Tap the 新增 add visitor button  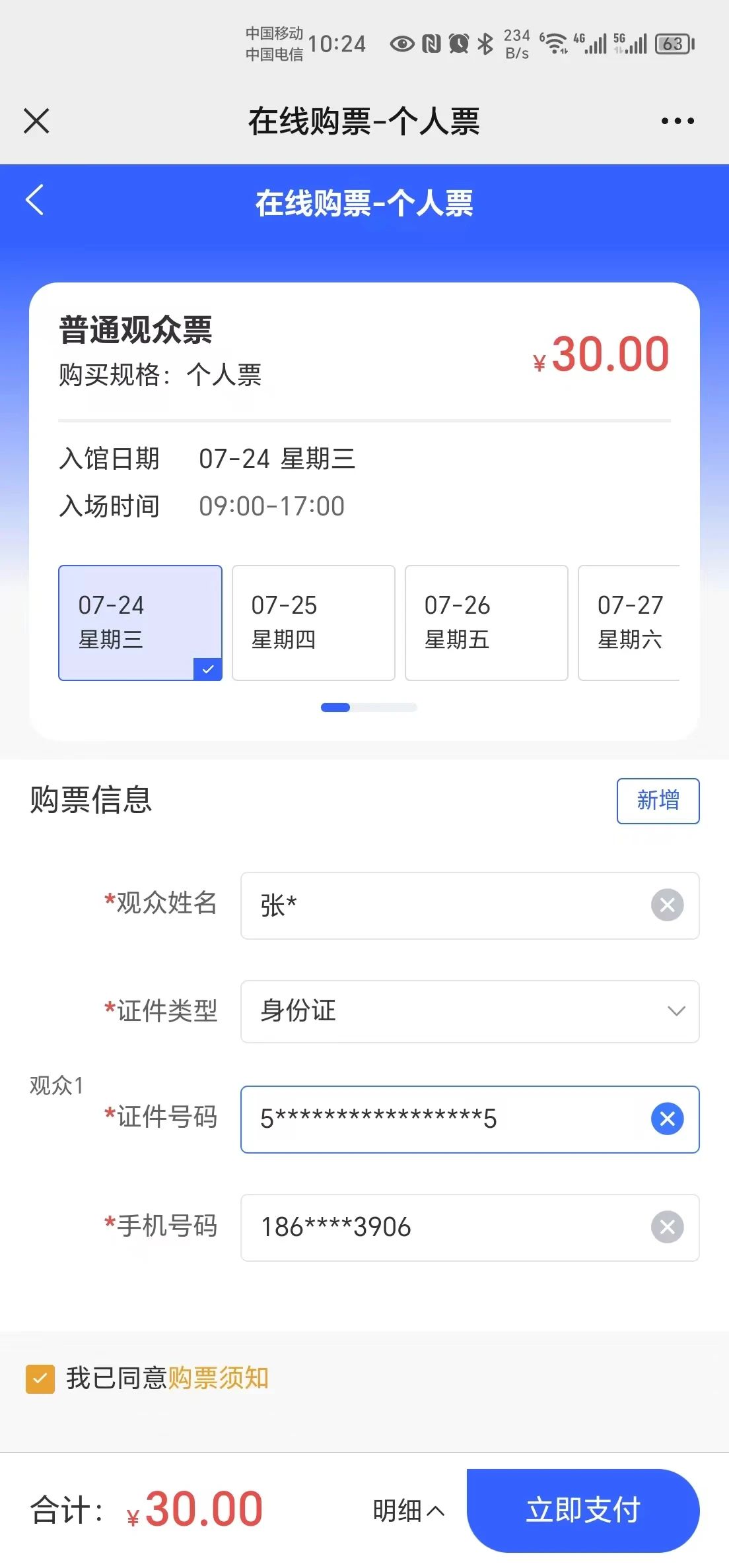658,800
